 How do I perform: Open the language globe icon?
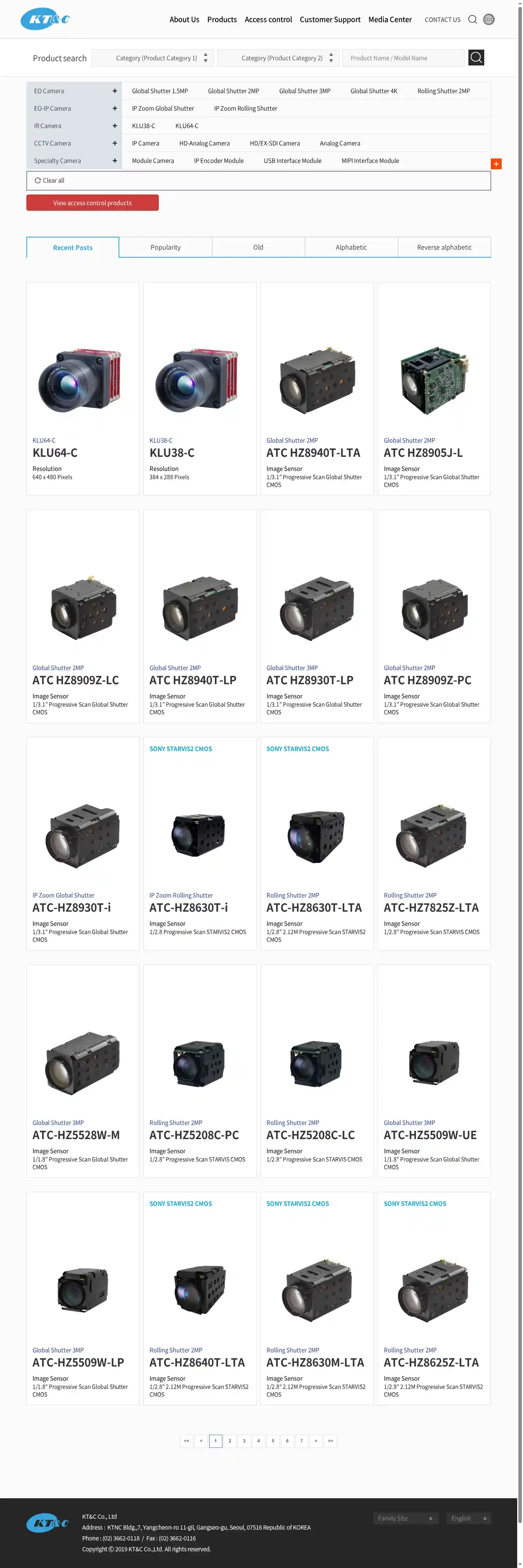pos(488,19)
